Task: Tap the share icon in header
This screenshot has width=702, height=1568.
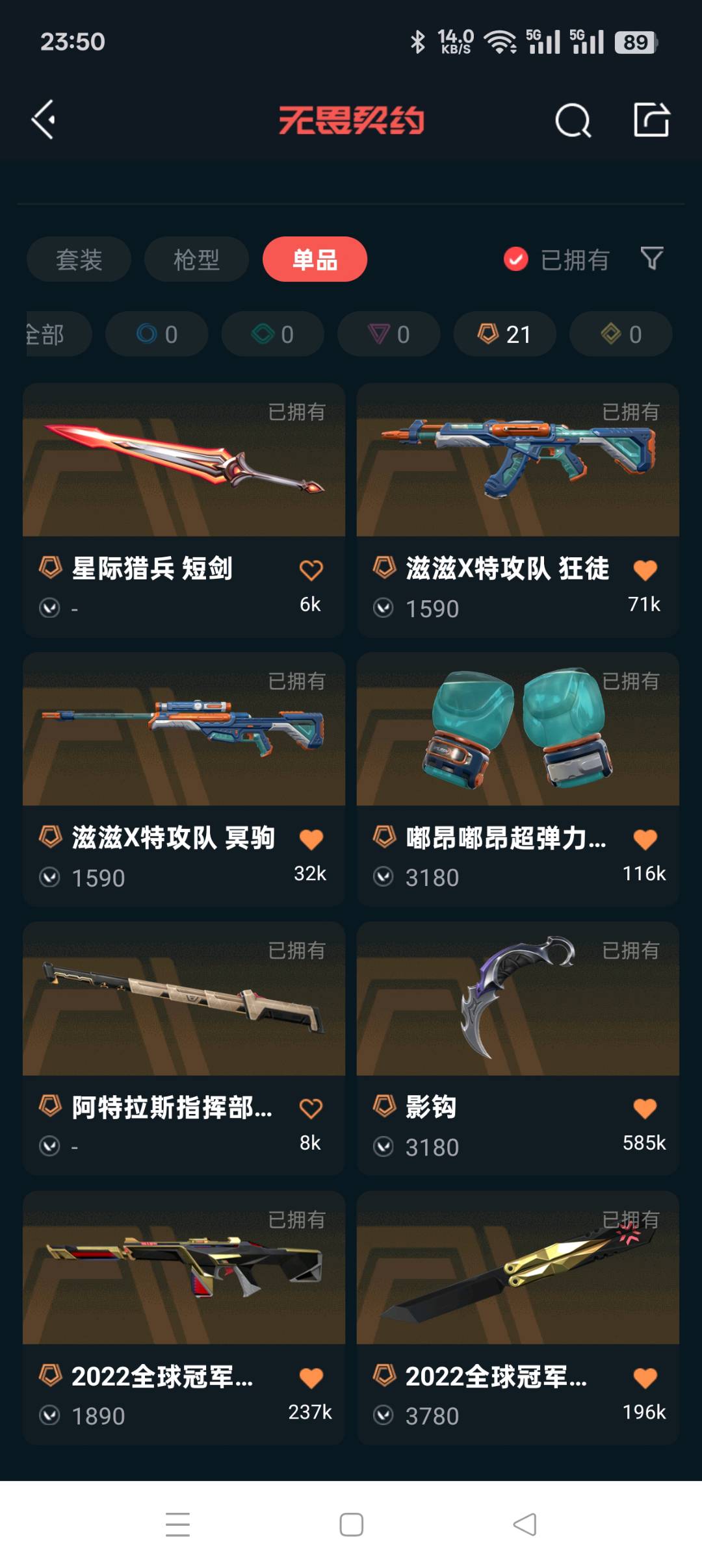Action: pos(651,120)
